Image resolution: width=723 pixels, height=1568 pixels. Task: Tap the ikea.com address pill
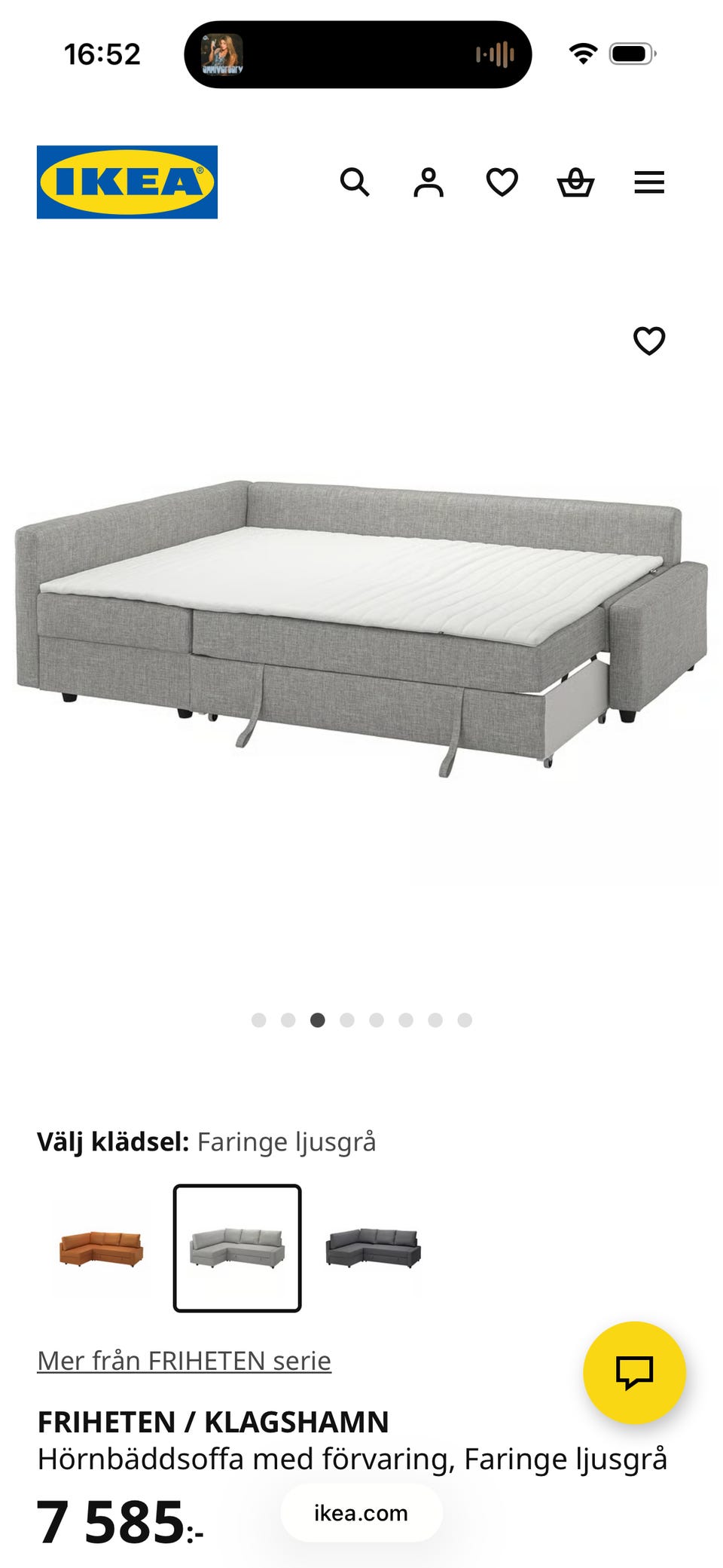coord(361,1513)
